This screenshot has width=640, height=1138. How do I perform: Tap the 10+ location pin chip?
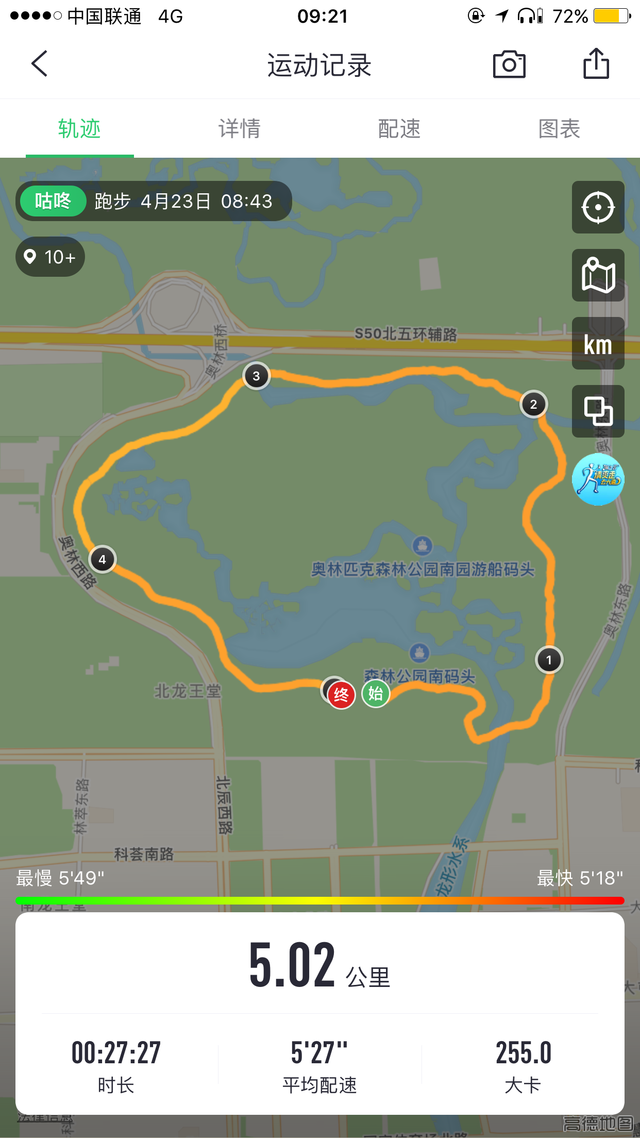[51, 257]
